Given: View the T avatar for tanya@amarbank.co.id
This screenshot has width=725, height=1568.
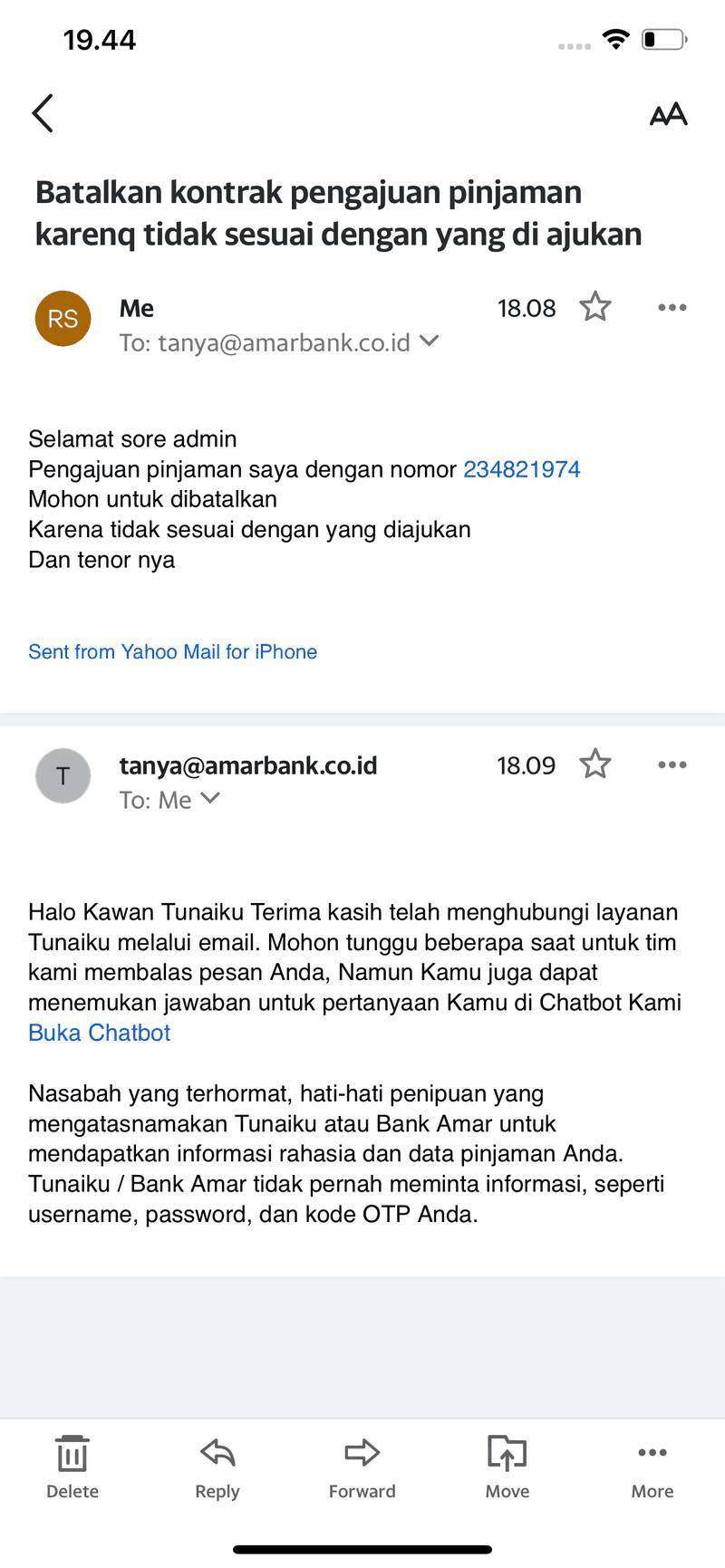Looking at the screenshot, I should pos(63,776).
